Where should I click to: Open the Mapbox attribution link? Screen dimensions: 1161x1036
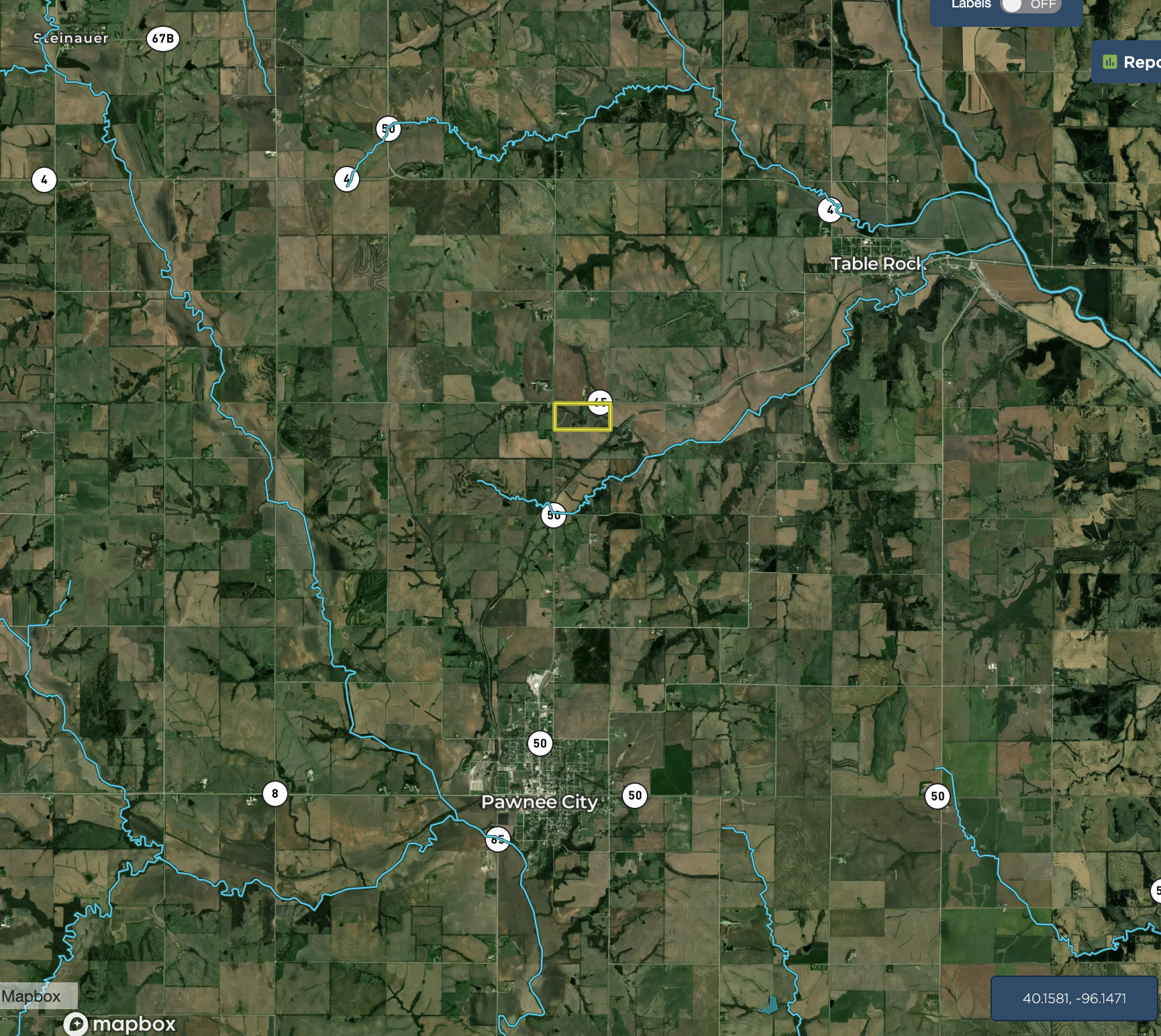(32, 996)
